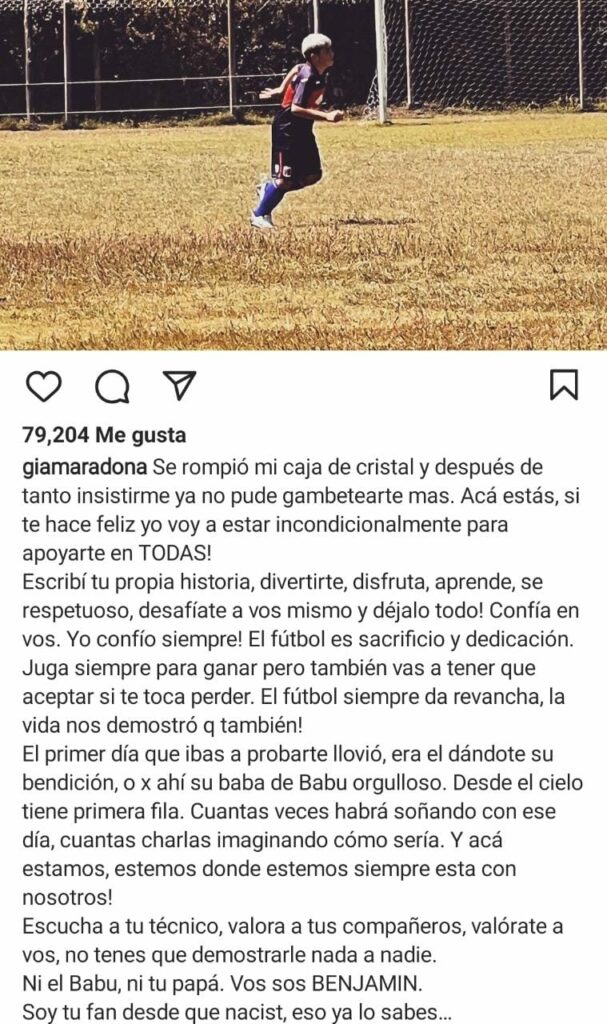
Task: Open the gianmaradona profile from the caption
Action: (x=85, y=468)
